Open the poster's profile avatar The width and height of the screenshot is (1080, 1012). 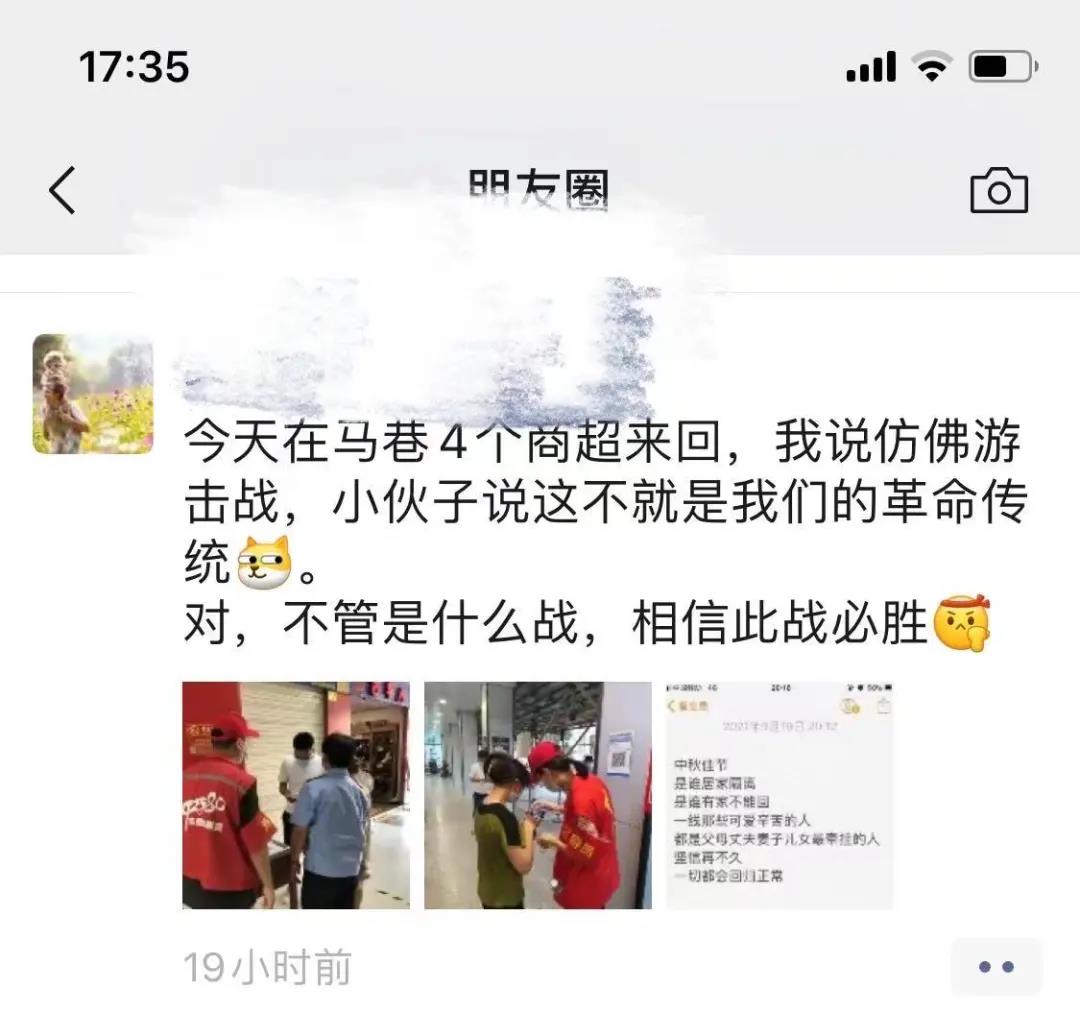coord(92,394)
